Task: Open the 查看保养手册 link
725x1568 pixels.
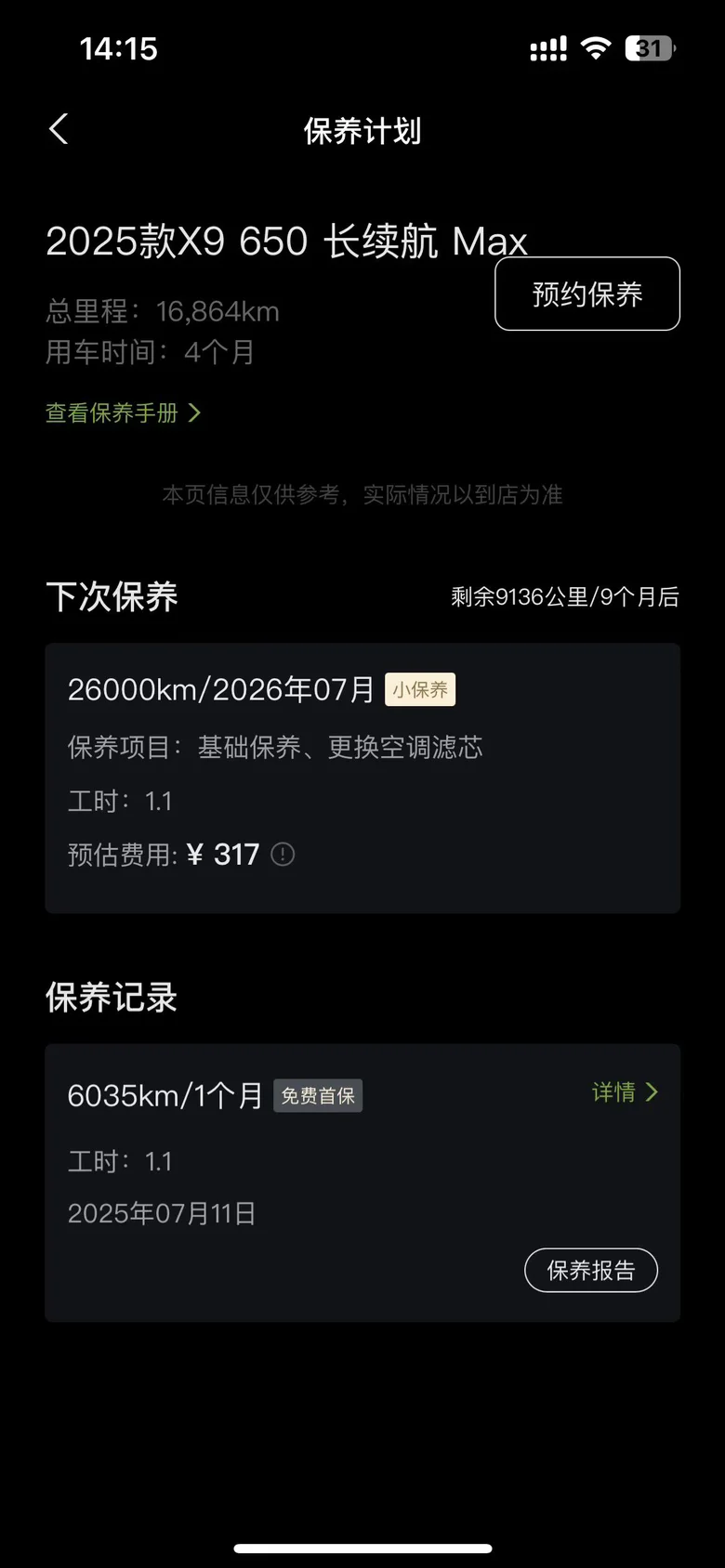Action: click(x=123, y=412)
